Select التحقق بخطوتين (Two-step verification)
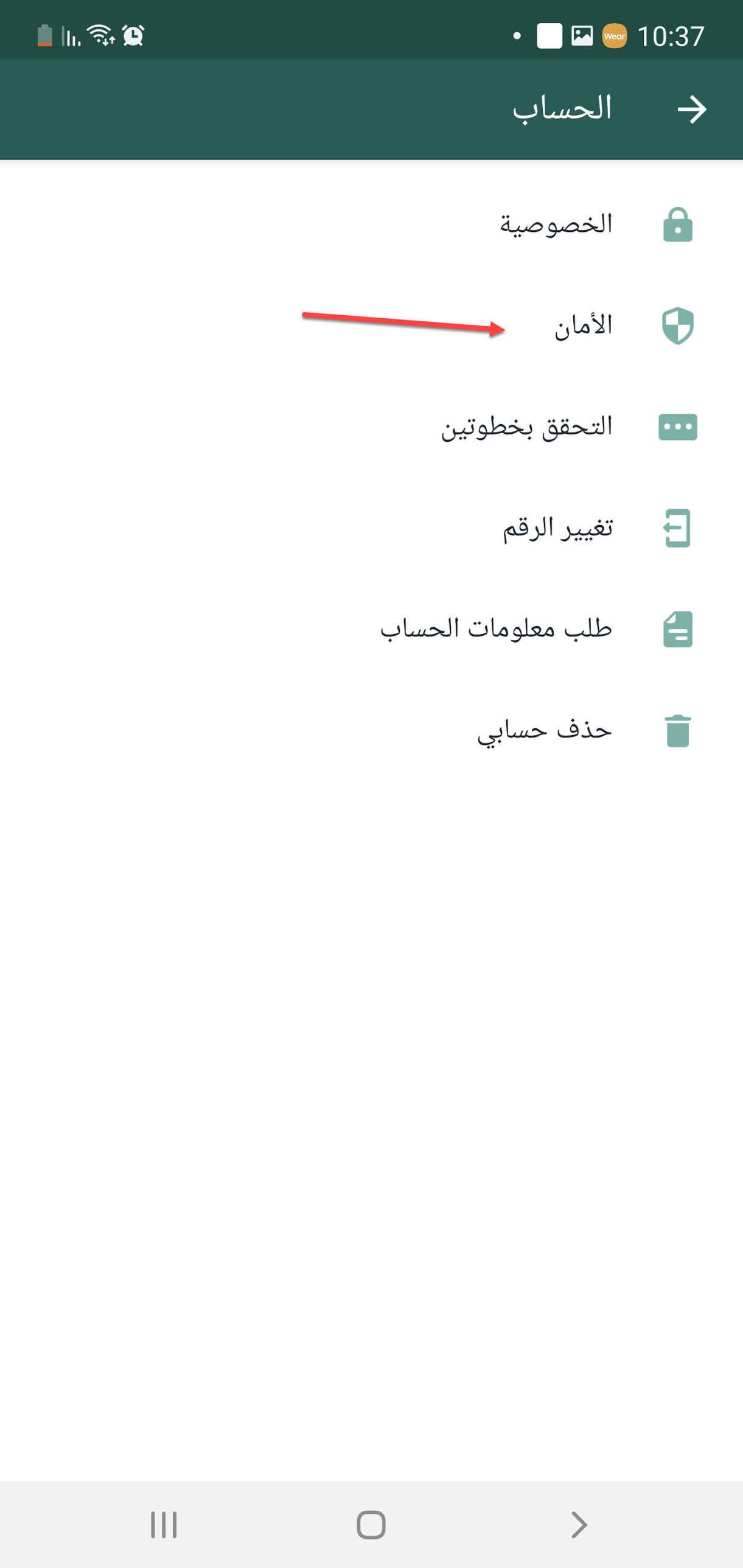The width and height of the screenshot is (743, 1568). coord(527,427)
